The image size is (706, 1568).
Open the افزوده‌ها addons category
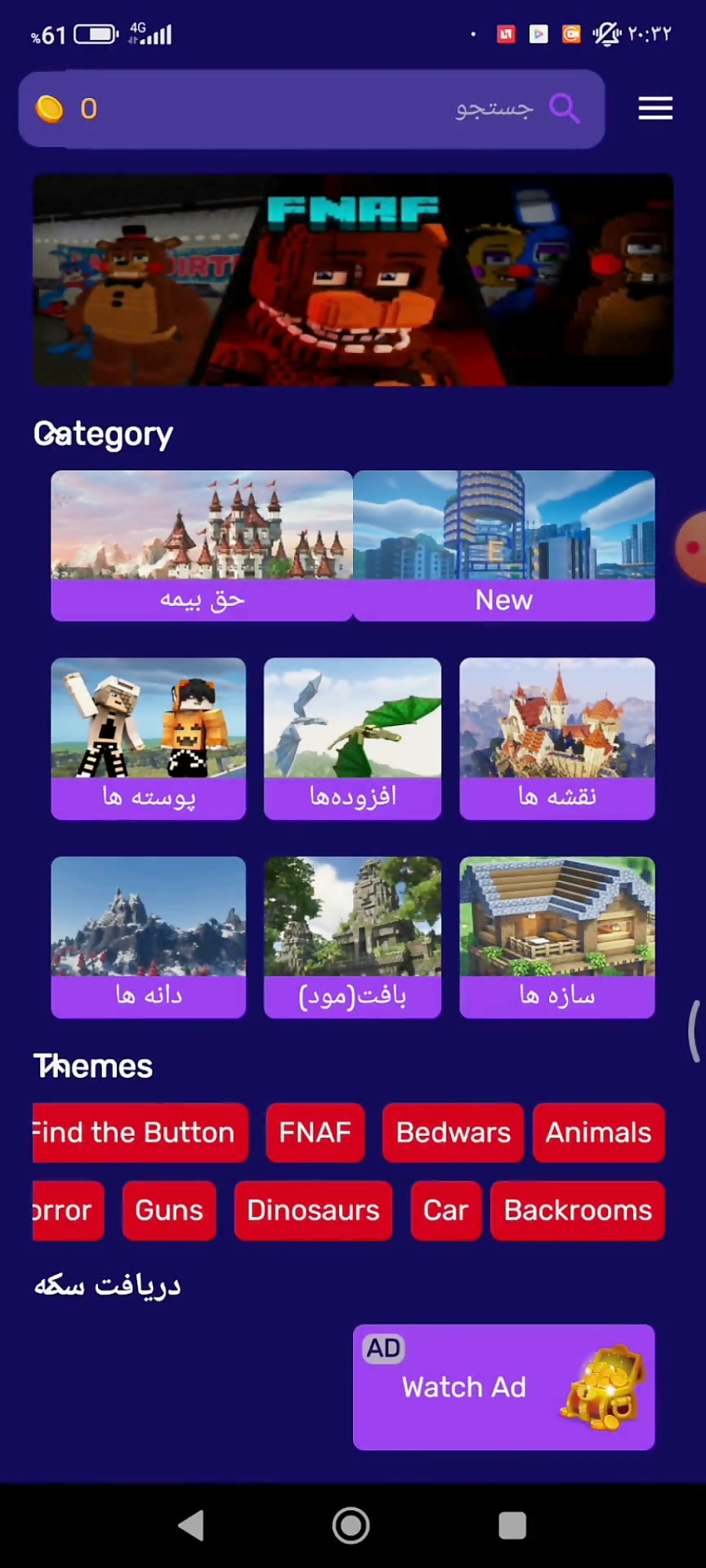tap(352, 739)
